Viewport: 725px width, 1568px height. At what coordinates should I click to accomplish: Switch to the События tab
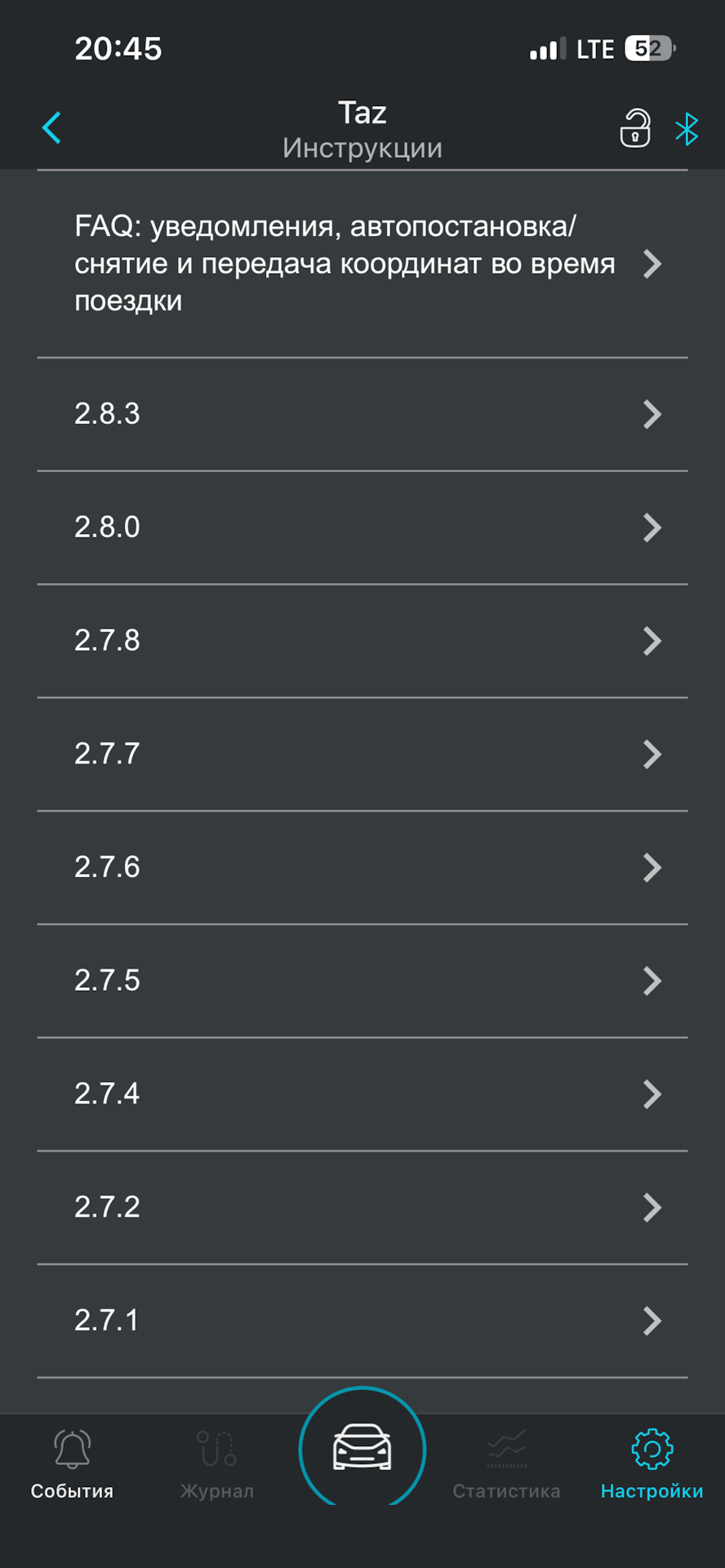[x=72, y=1464]
